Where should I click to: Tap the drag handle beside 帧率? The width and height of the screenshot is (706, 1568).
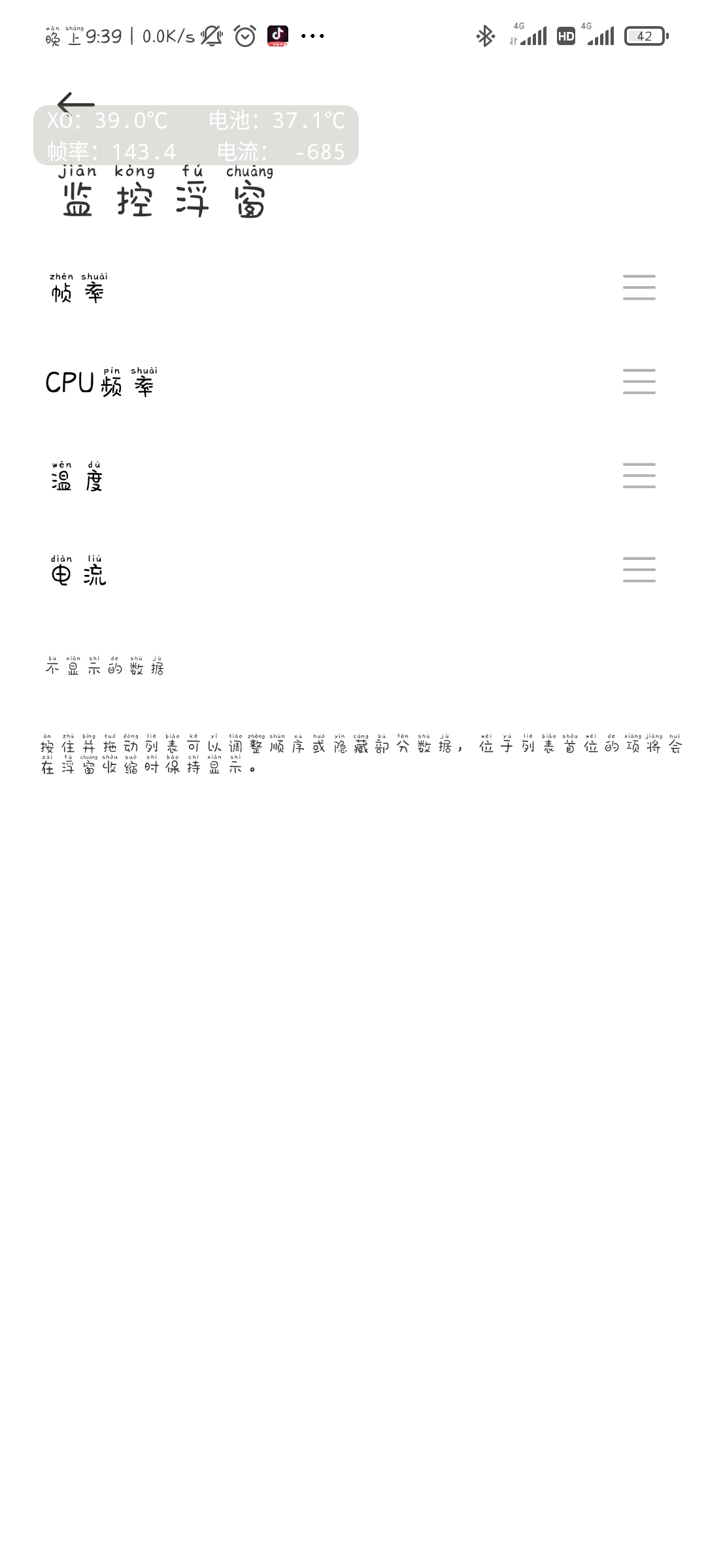pos(639,287)
